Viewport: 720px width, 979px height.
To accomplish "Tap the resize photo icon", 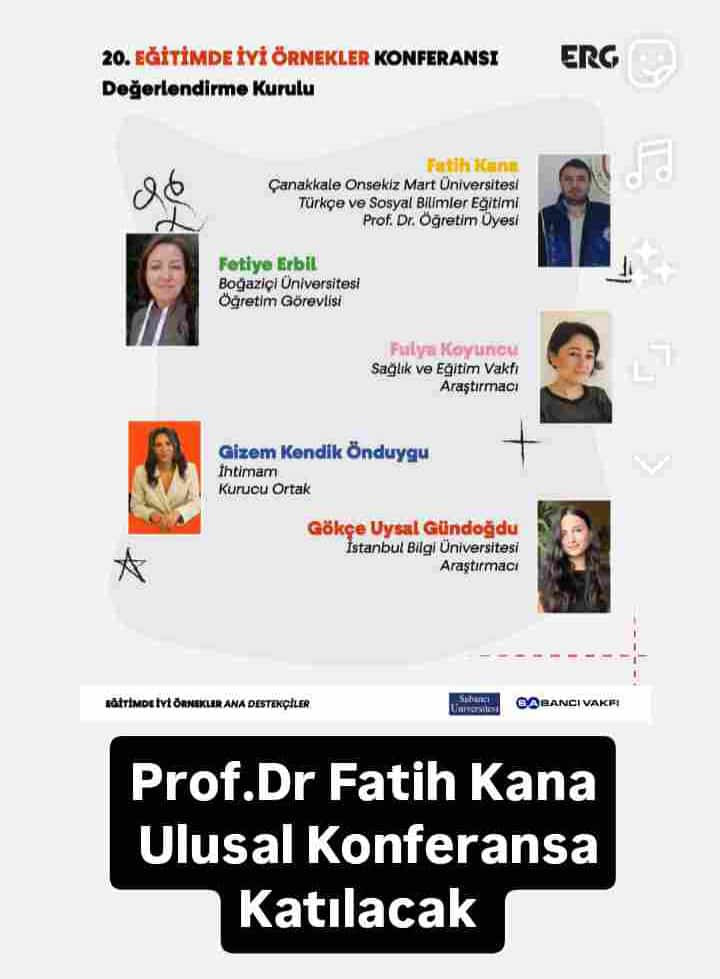I will click(x=652, y=361).
